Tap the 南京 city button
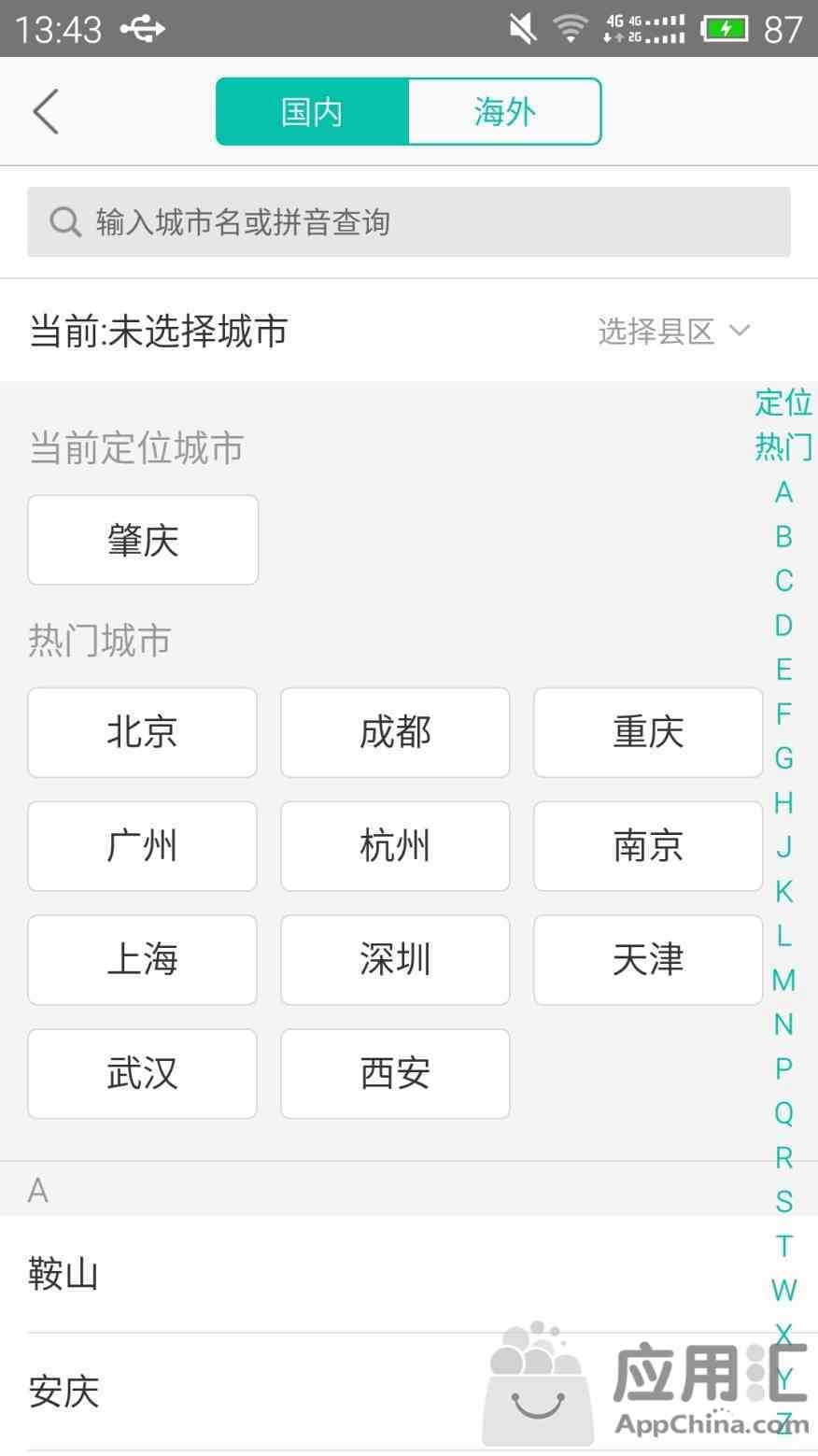Image resolution: width=818 pixels, height=1456 pixels. pyautogui.click(x=648, y=846)
